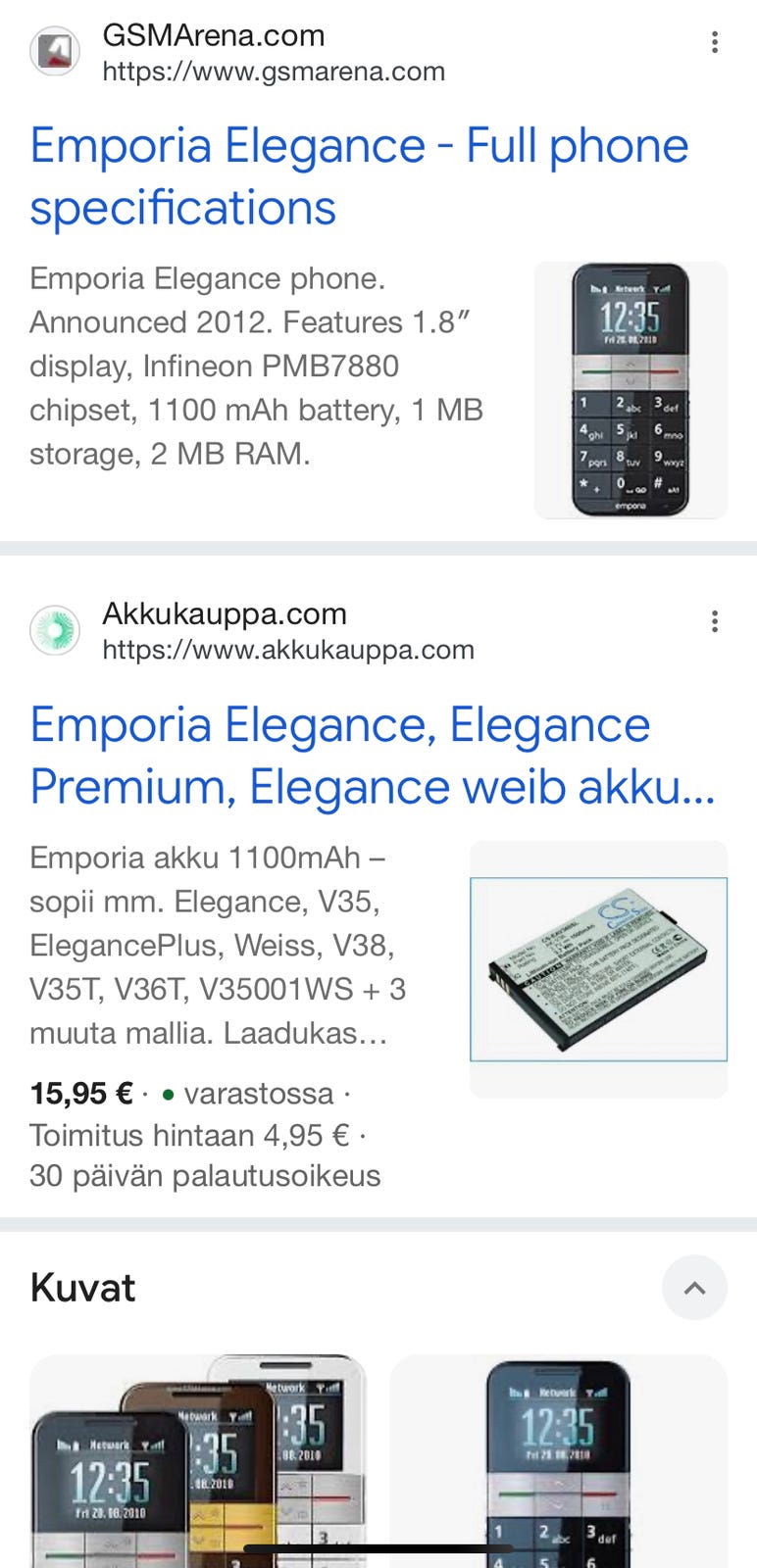Tap the GSMArena Emporia Elegance phone thumbnail

pos(631,390)
